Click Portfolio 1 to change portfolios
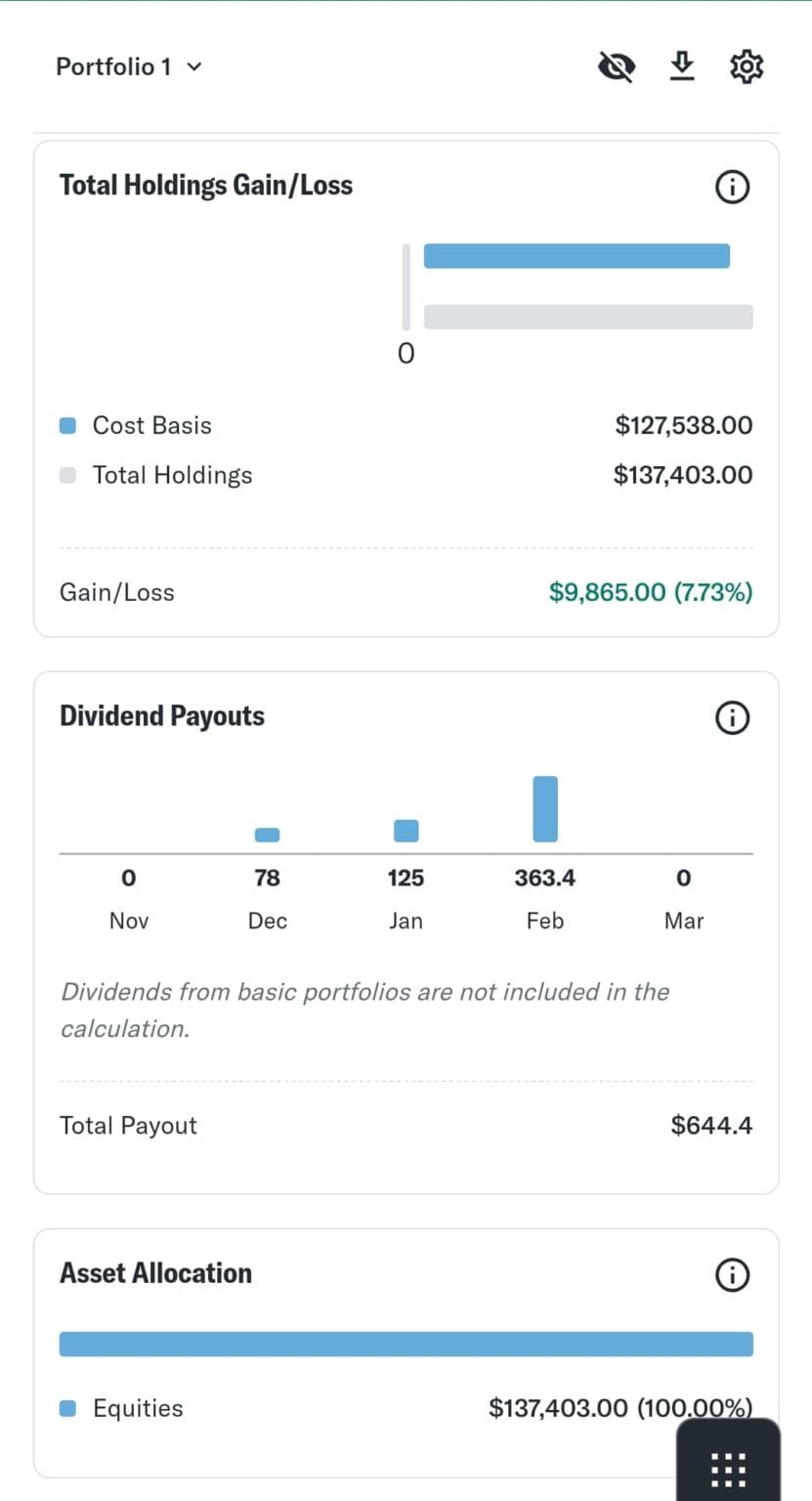The image size is (812, 1501). point(114,66)
